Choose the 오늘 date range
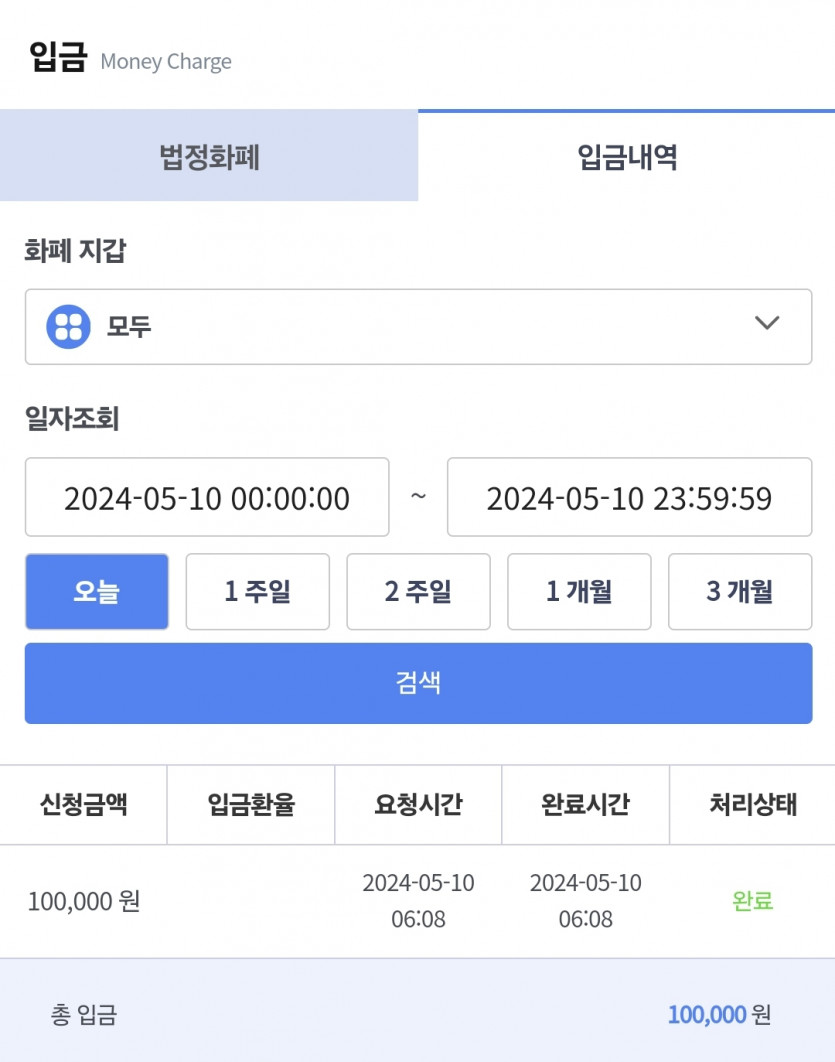This screenshot has width=835, height=1062. pyautogui.click(x=97, y=591)
